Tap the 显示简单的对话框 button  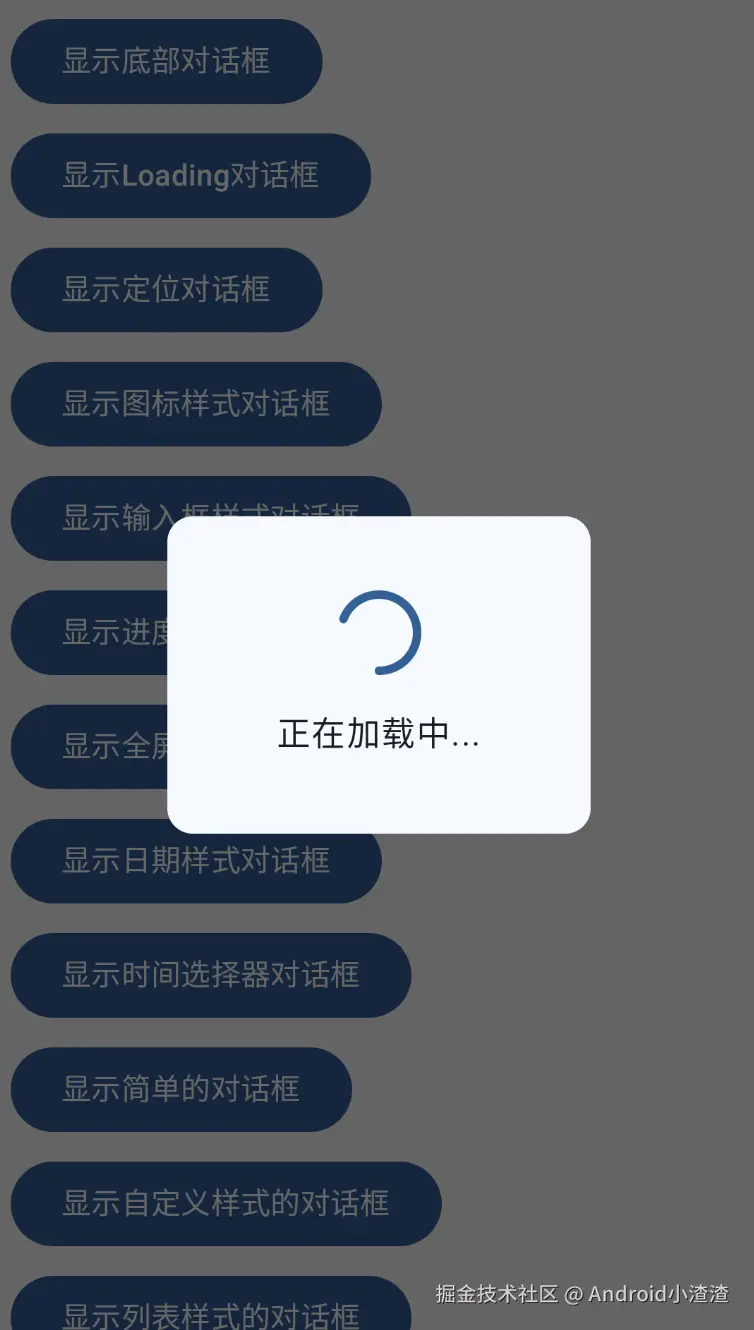click(181, 1089)
